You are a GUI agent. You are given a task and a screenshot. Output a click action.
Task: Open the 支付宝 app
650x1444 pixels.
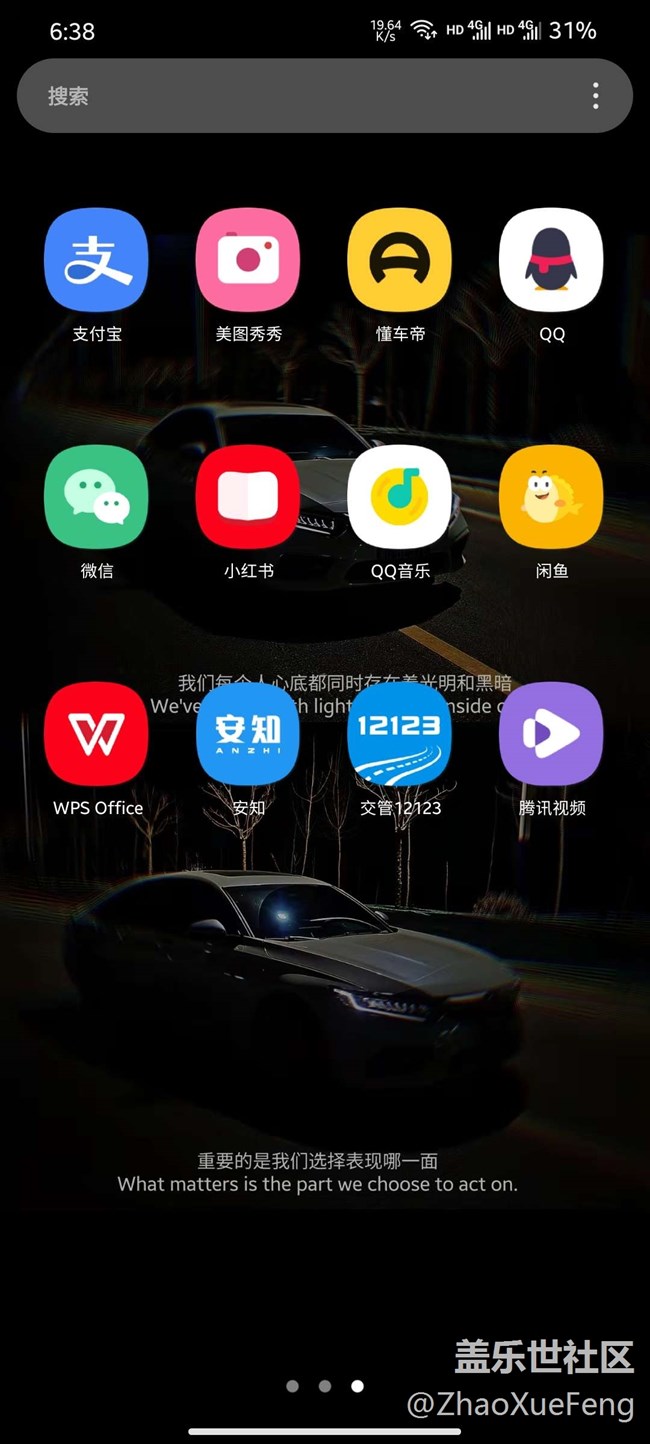[96, 260]
